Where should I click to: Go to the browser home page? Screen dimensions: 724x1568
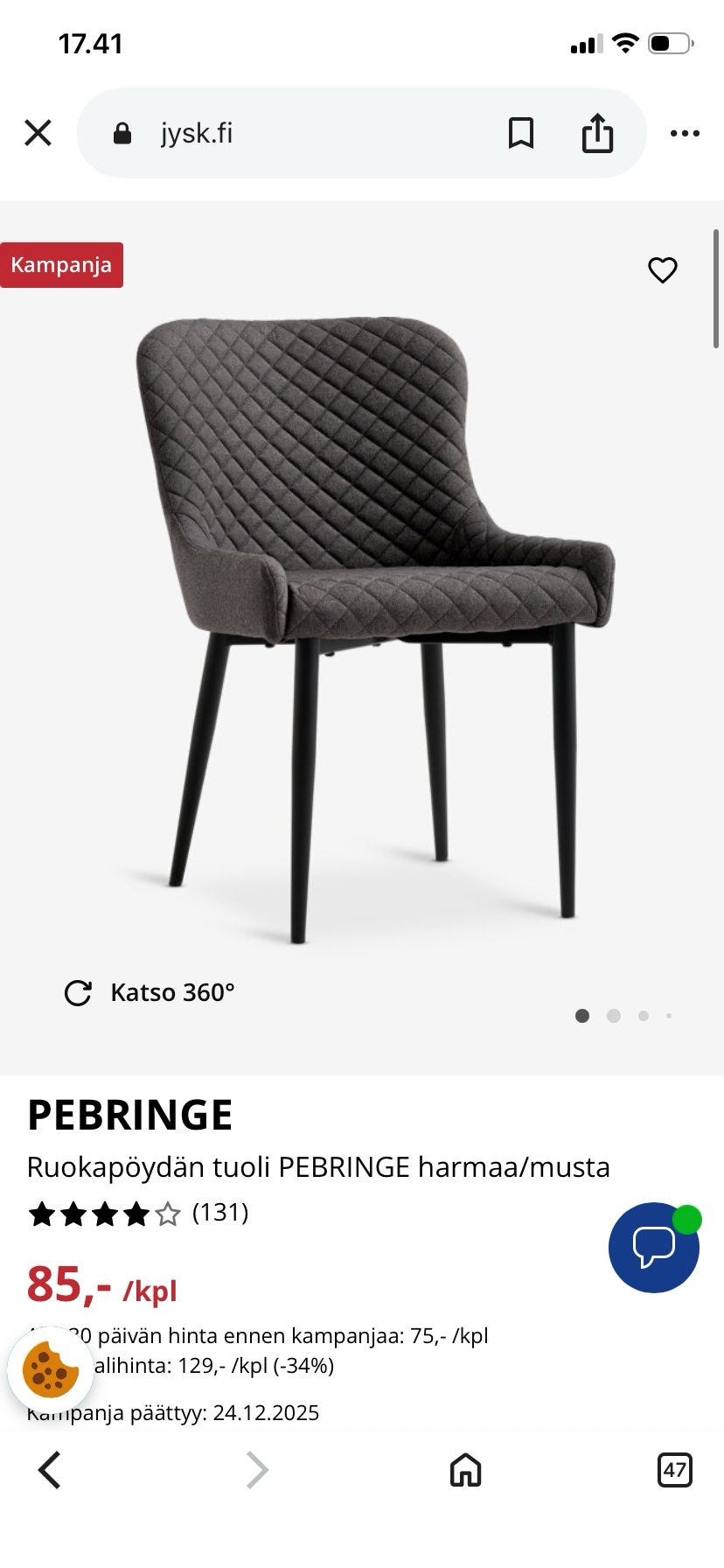tap(465, 1470)
